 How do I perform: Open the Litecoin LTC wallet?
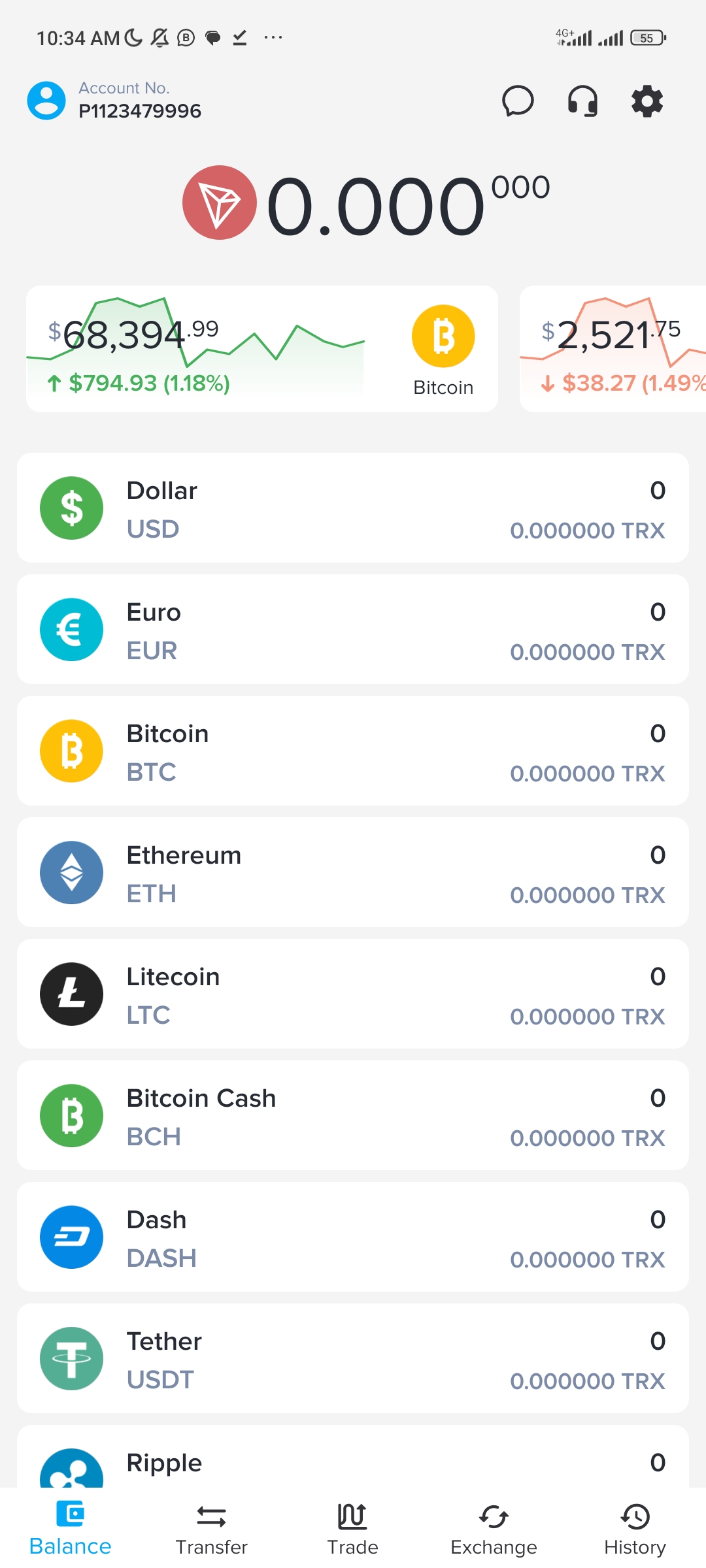[x=353, y=994]
